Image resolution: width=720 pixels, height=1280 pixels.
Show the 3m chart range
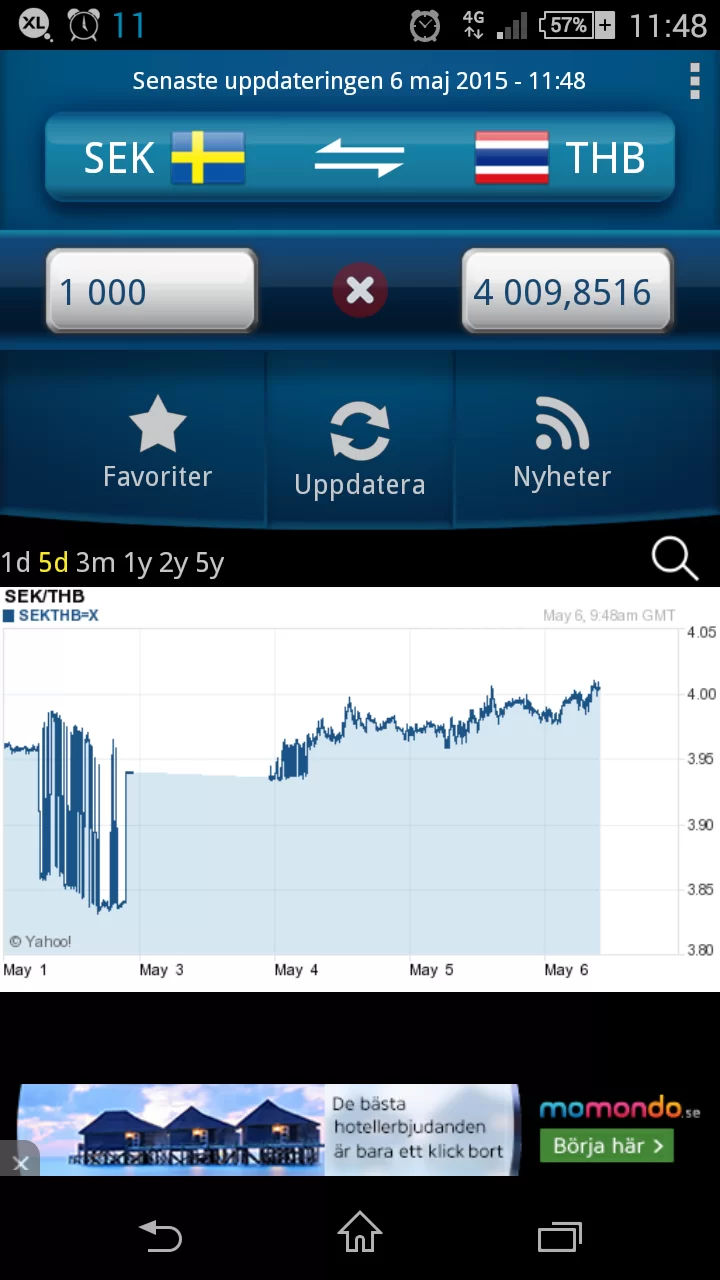[96, 563]
